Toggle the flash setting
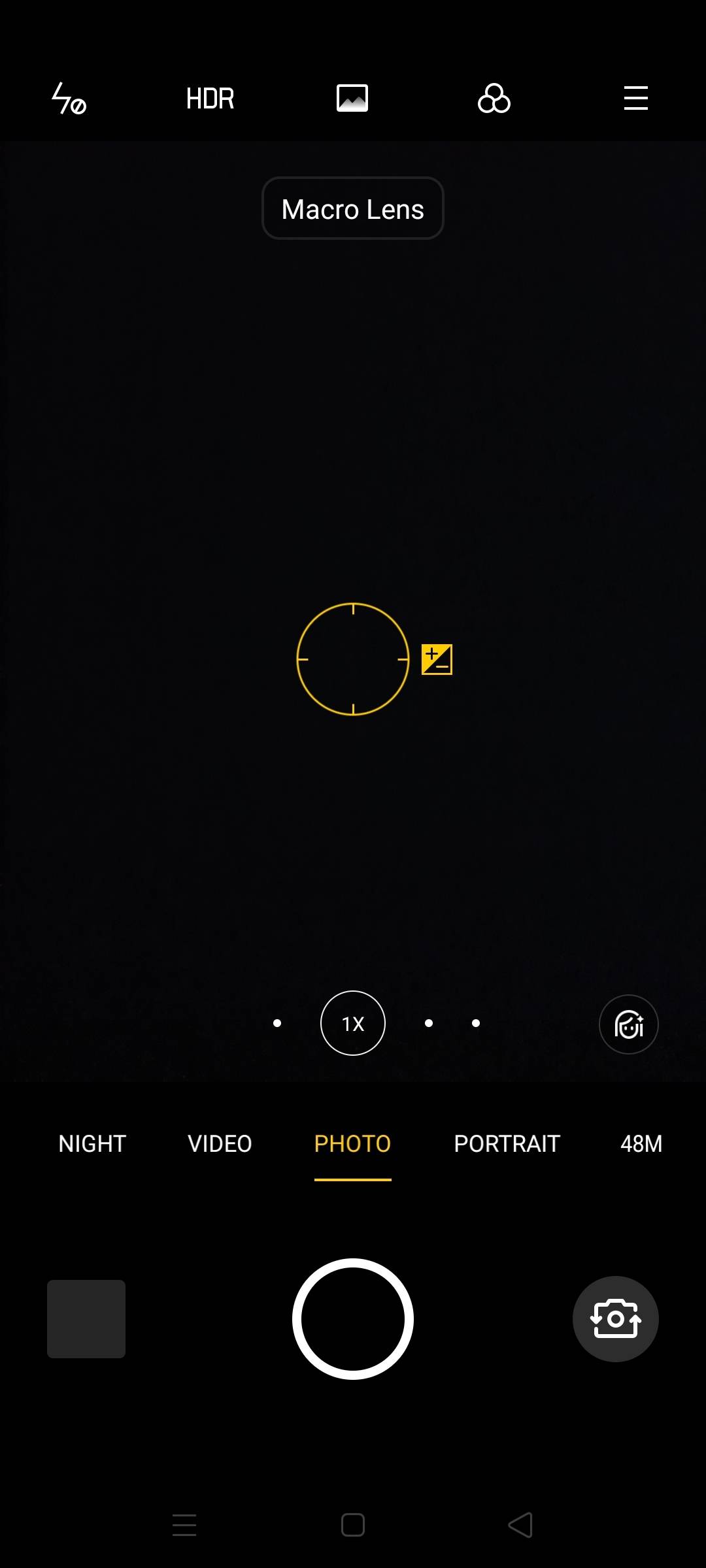This screenshot has height=1568, width=706. 69,99
